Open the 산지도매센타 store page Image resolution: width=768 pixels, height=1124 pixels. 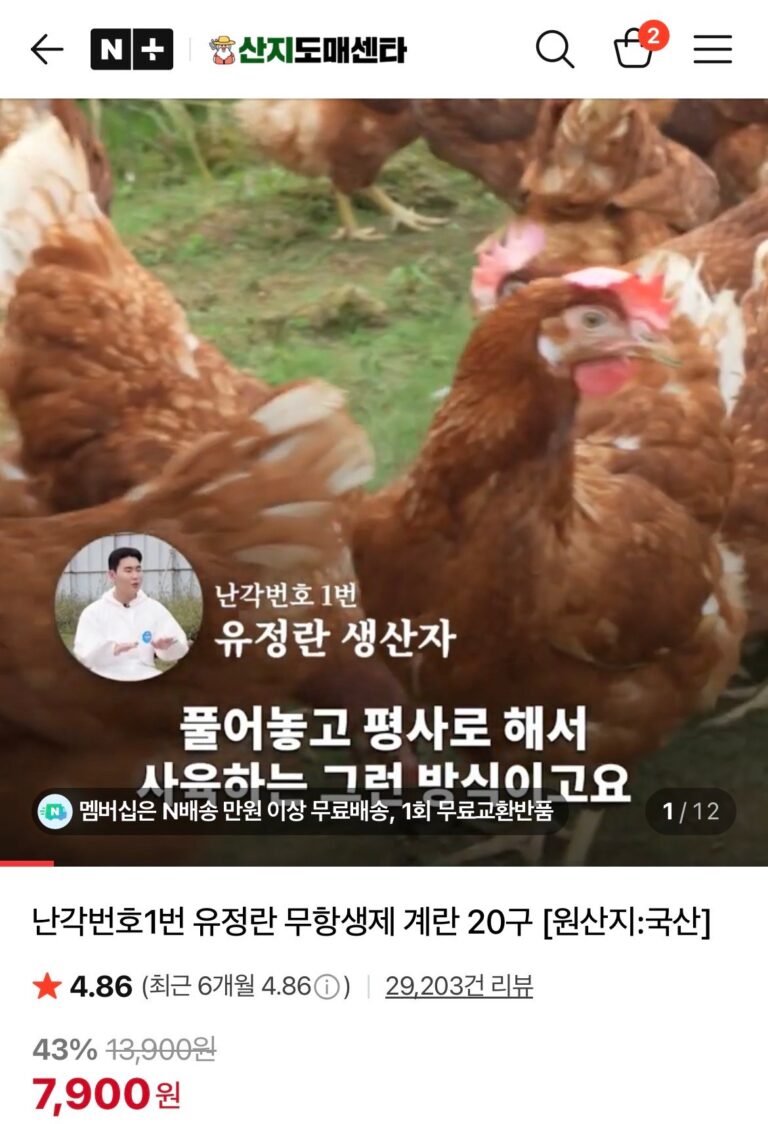click(x=308, y=49)
